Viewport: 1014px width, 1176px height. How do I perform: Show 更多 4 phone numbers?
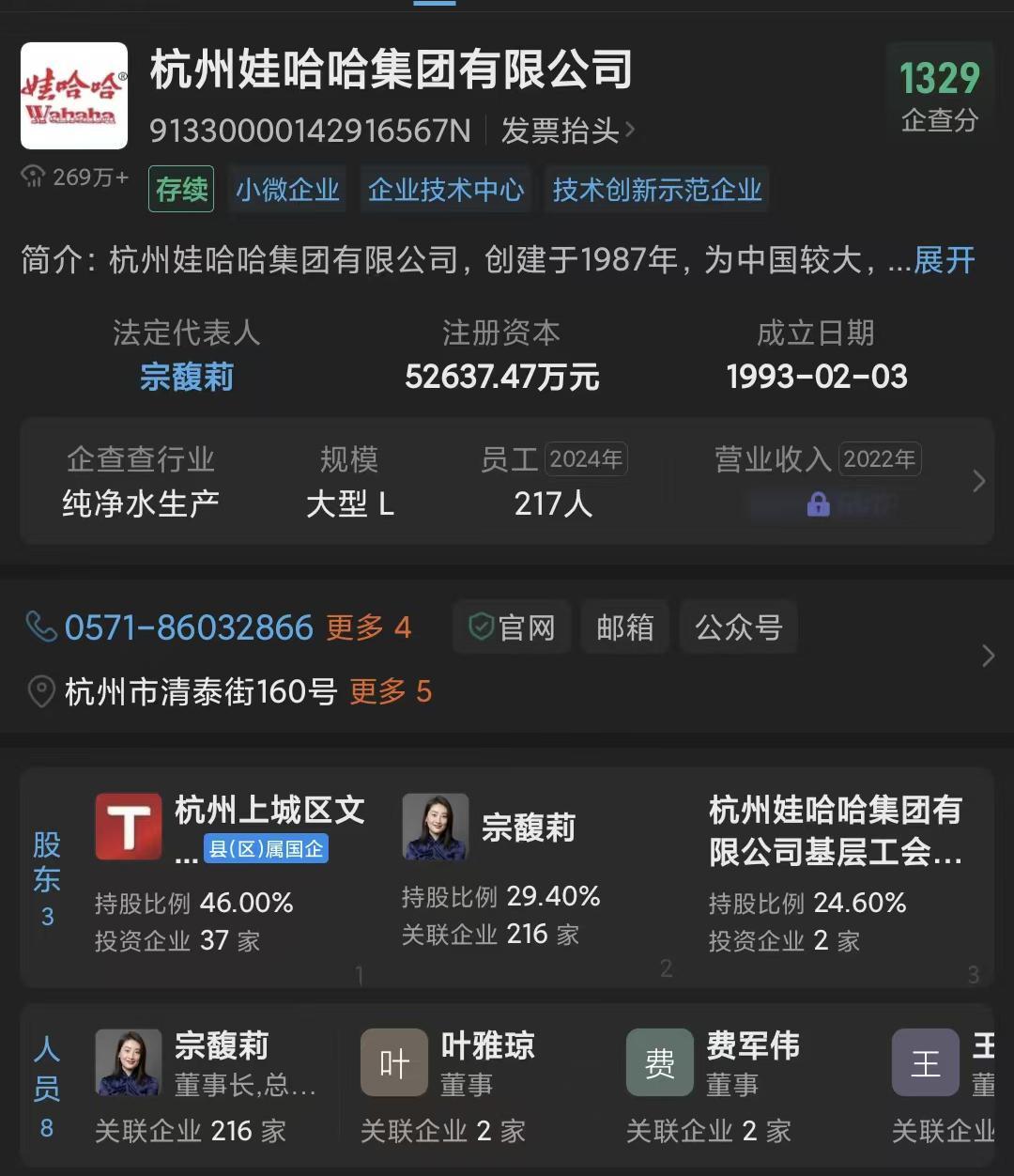click(x=368, y=627)
